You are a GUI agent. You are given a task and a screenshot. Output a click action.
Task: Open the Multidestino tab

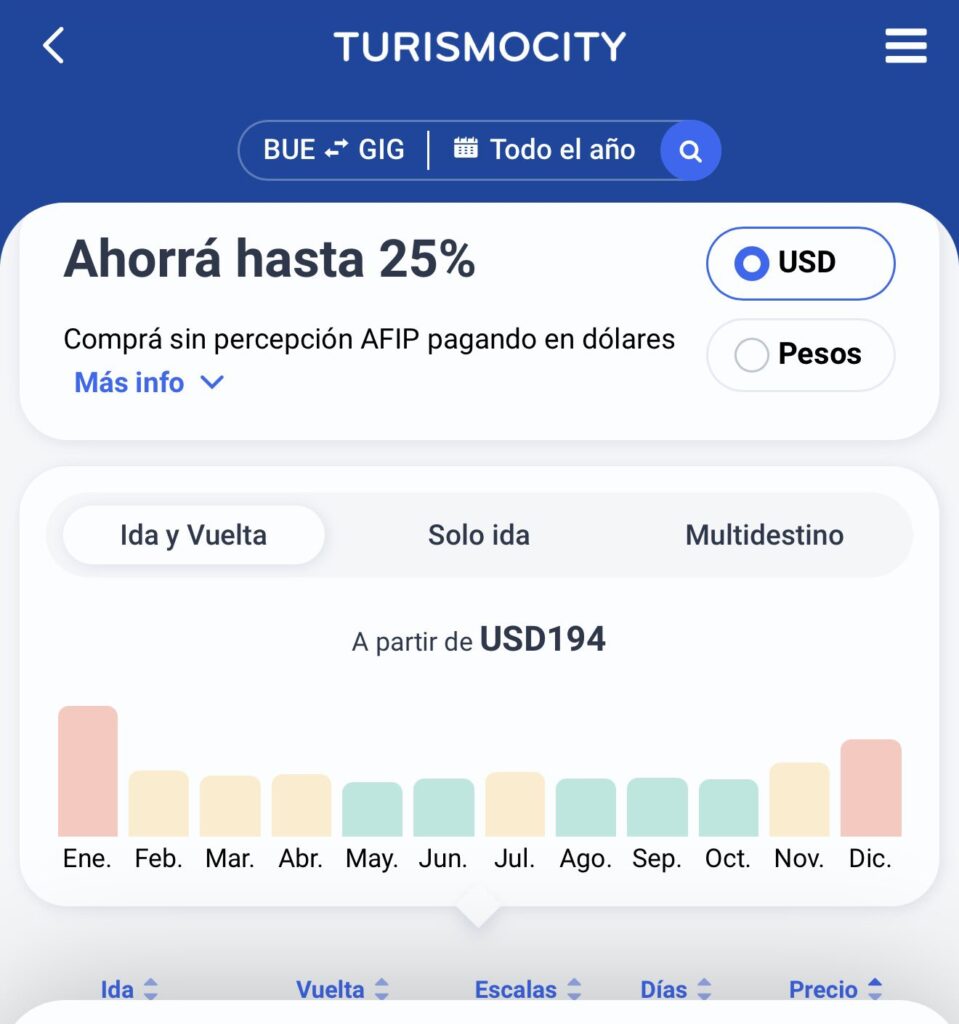[764, 535]
